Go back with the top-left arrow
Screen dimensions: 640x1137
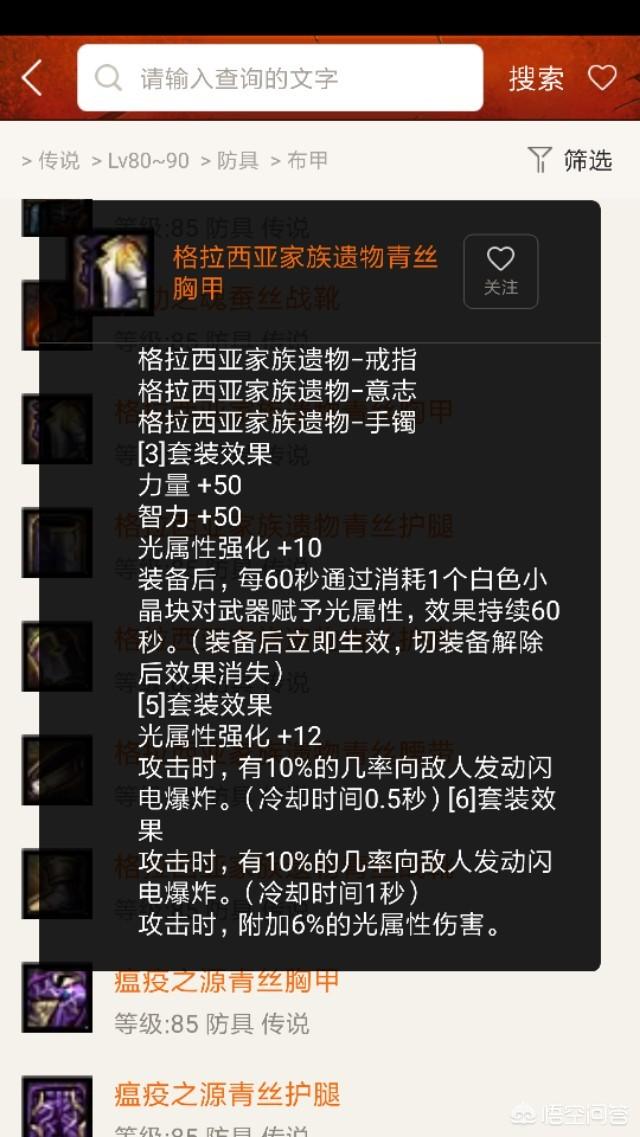tap(32, 78)
